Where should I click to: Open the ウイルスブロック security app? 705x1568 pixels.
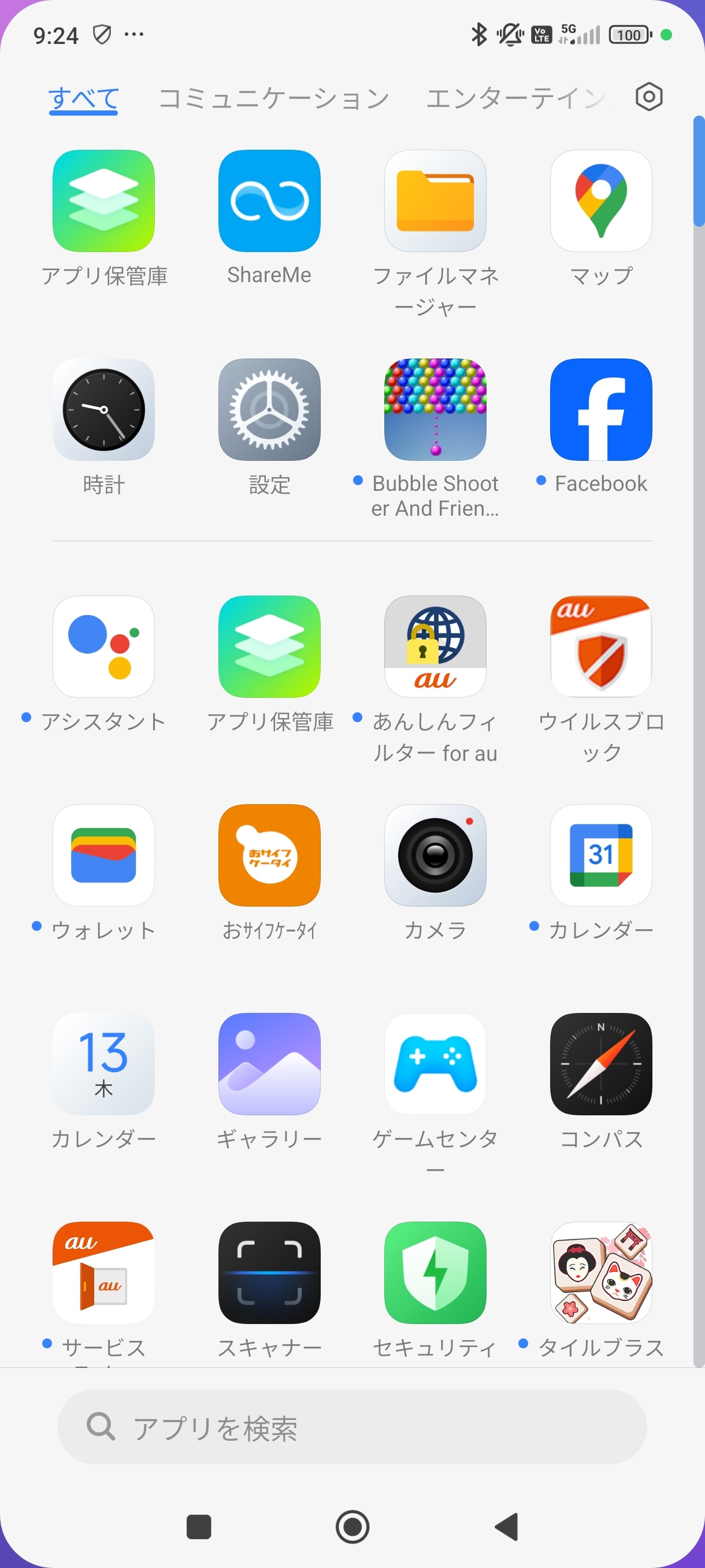point(600,646)
